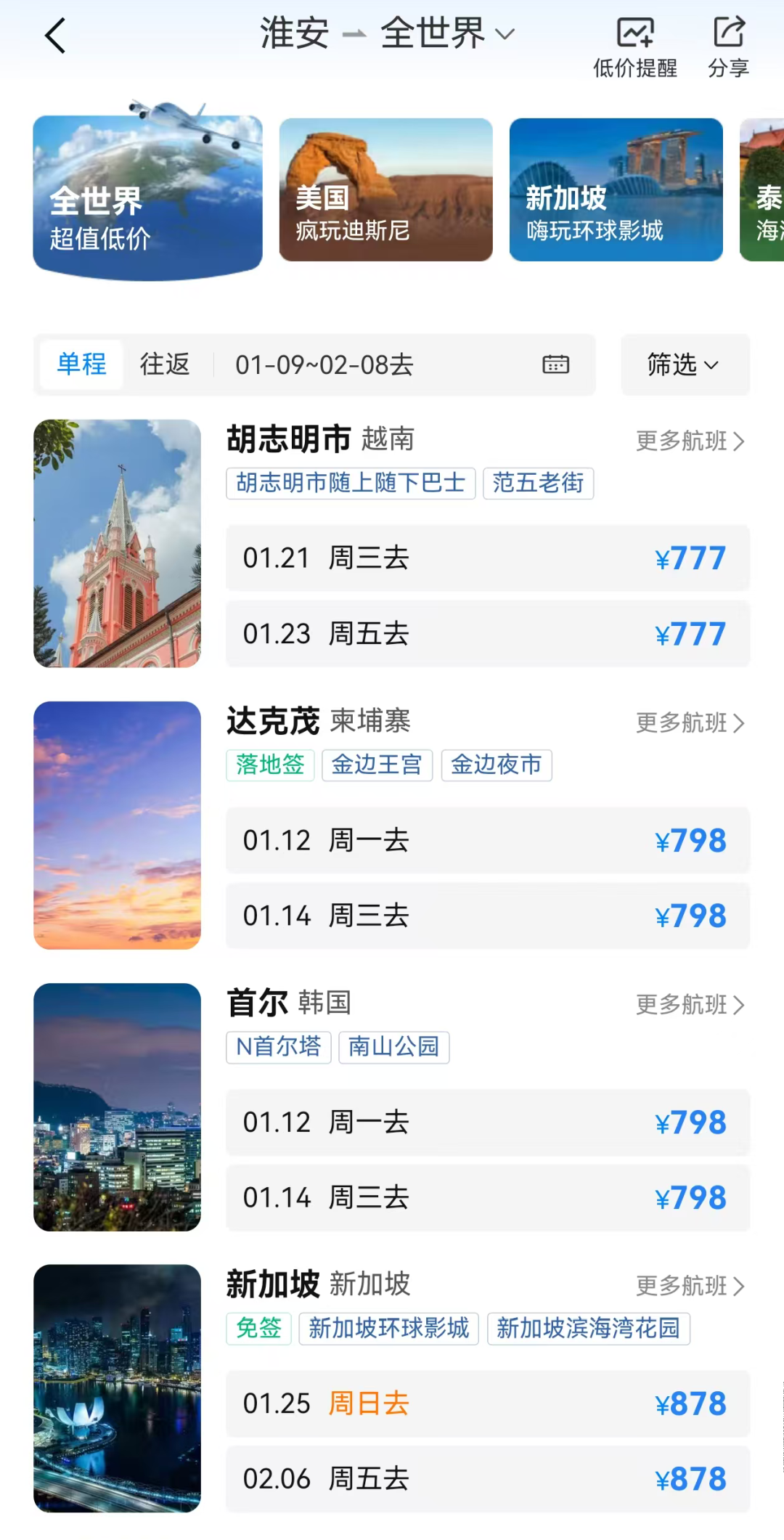The image size is (784, 1540).
Task: Tap the 南山公园 tag under 首尔
Action: 393,1047
